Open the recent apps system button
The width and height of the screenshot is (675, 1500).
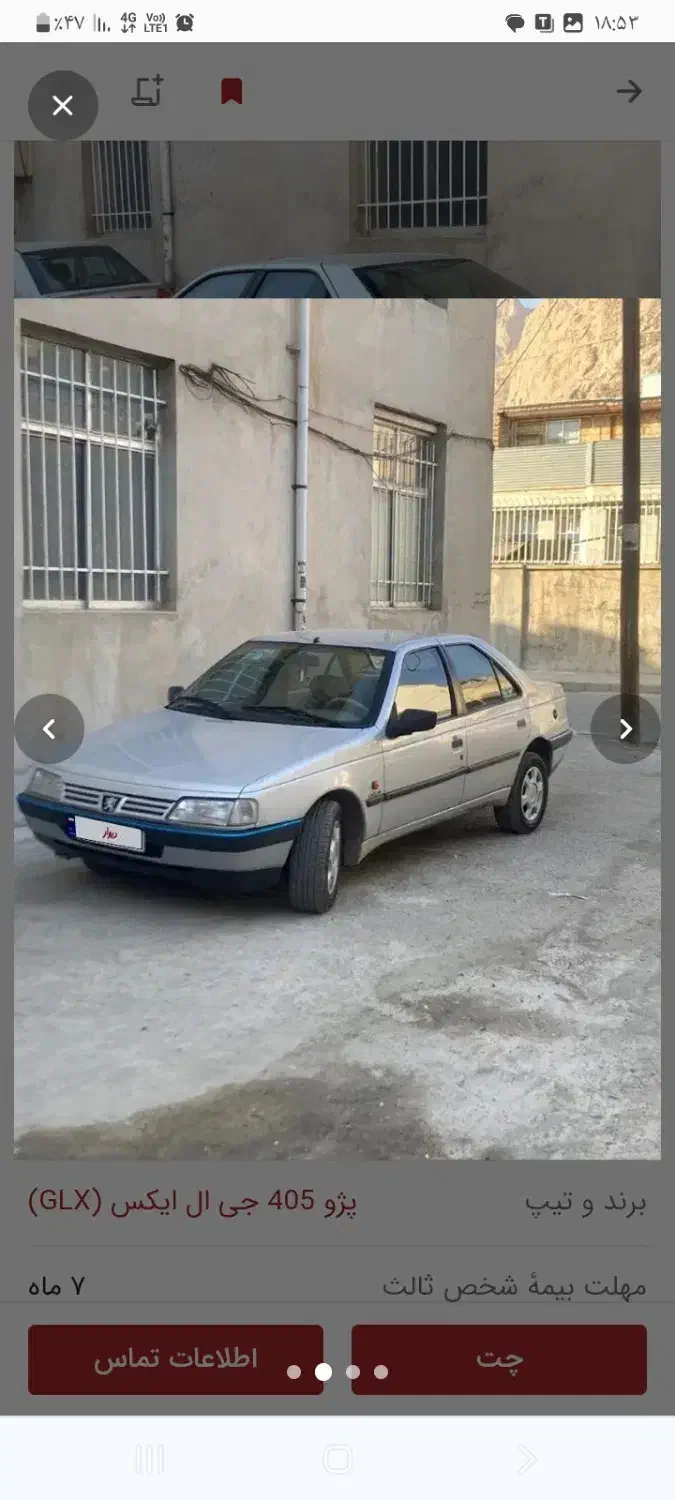pos(149,1460)
